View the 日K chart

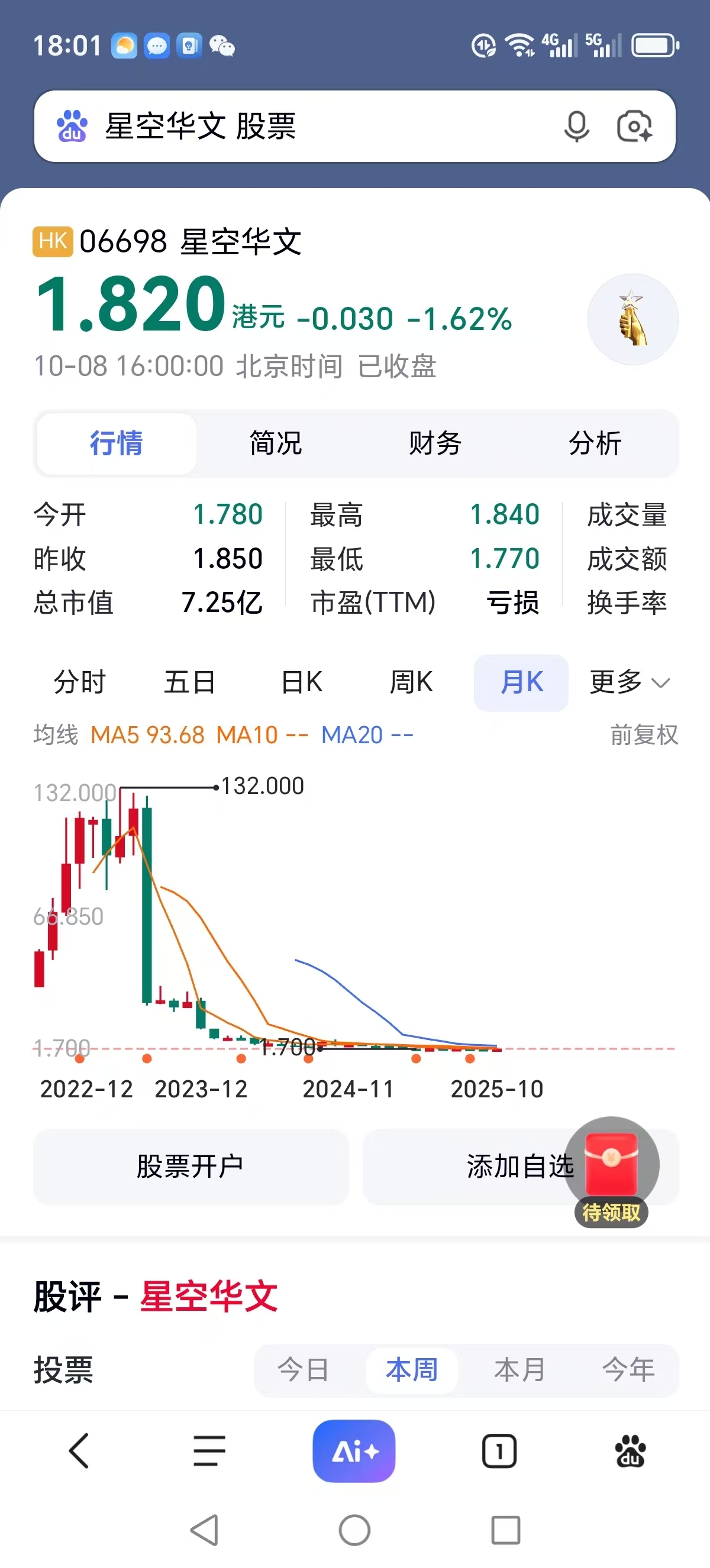coord(301,682)
